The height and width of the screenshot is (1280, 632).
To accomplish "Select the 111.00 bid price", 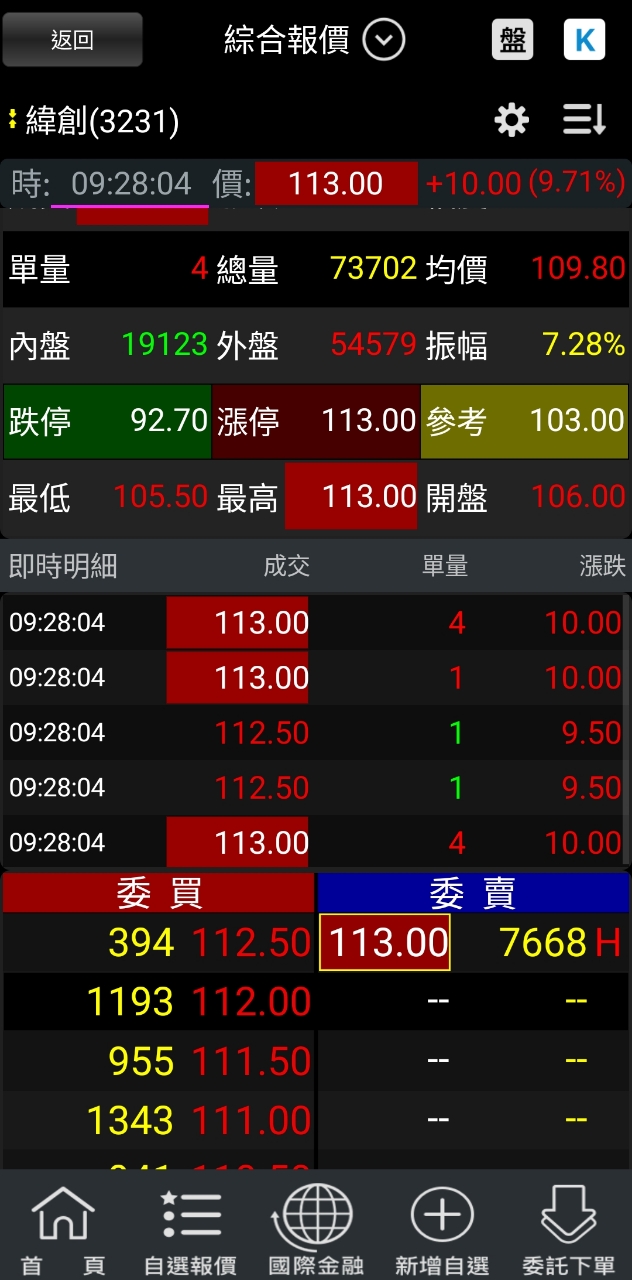I will click(251, 1120).
